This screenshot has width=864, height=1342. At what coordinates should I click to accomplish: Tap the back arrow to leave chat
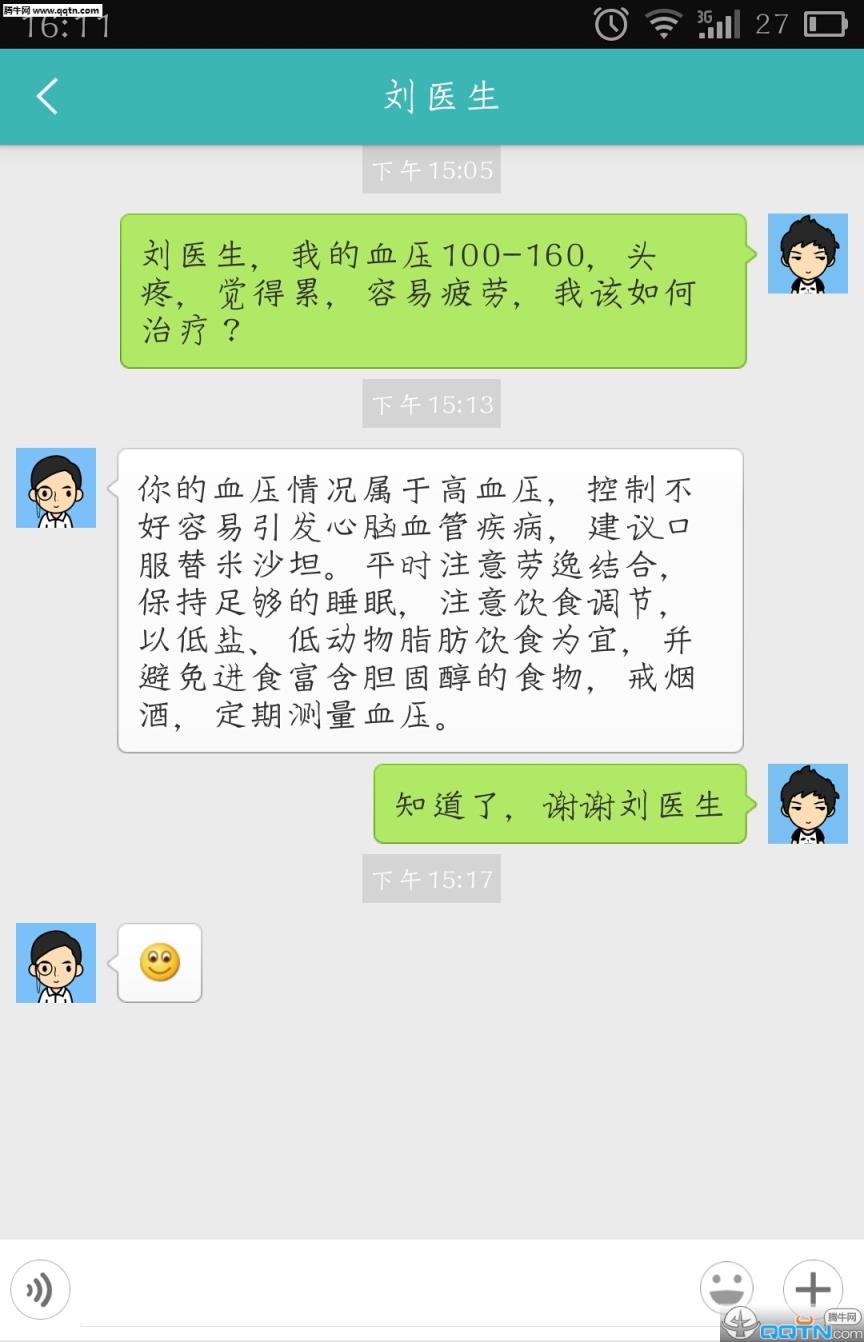coord(44,97)
